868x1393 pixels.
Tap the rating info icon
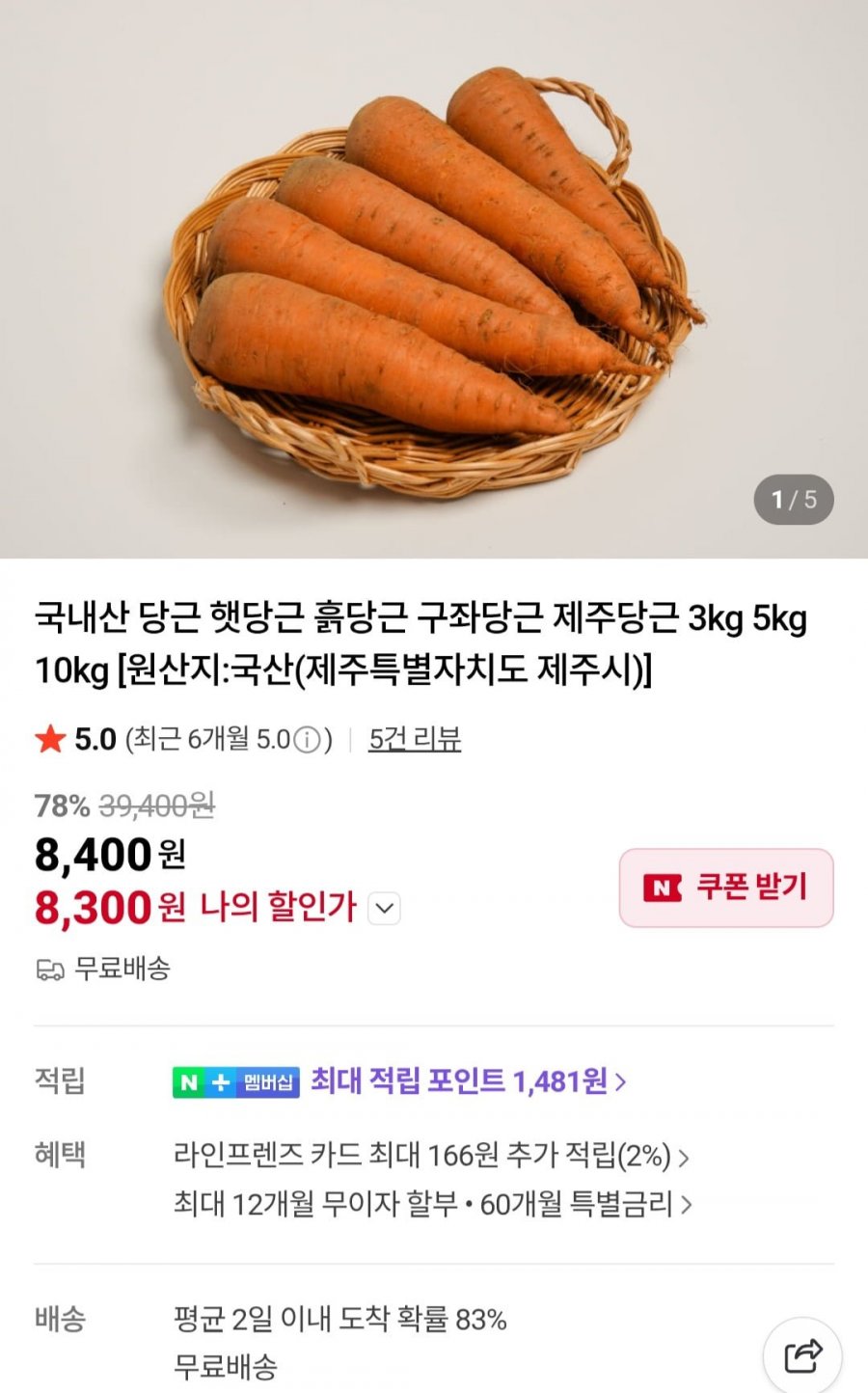pos(307,741)
